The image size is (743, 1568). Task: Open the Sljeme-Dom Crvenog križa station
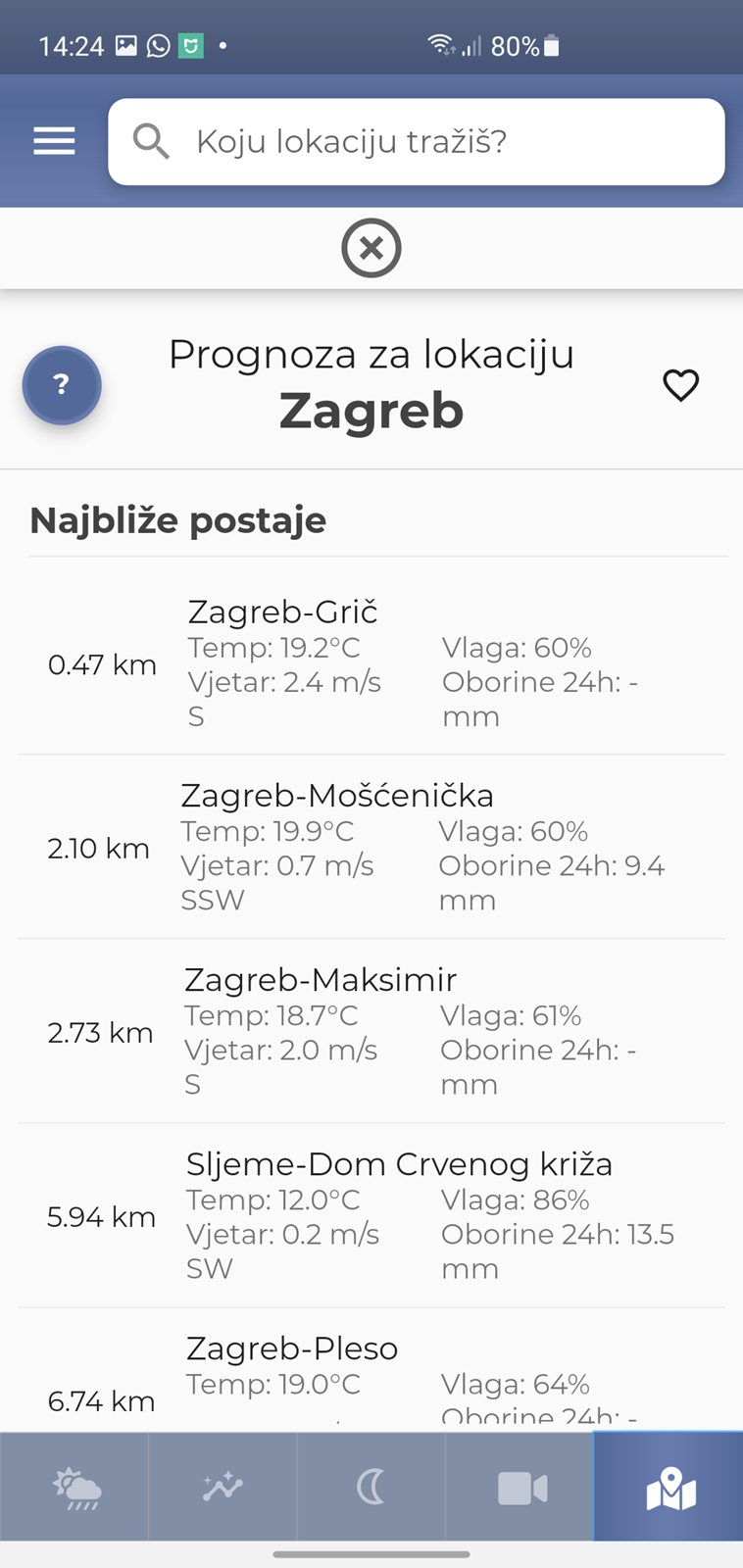371,1216
